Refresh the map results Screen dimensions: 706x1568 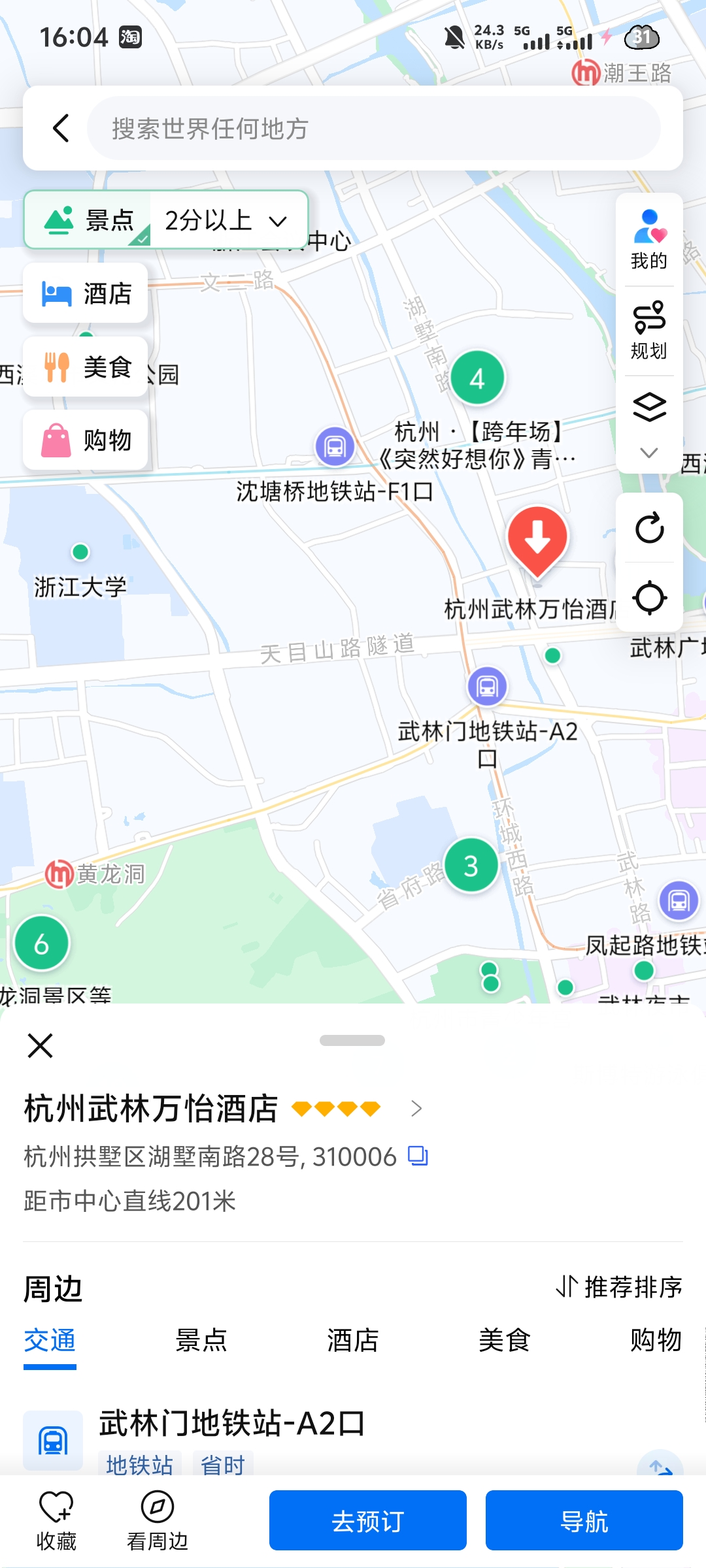(649, 529)
